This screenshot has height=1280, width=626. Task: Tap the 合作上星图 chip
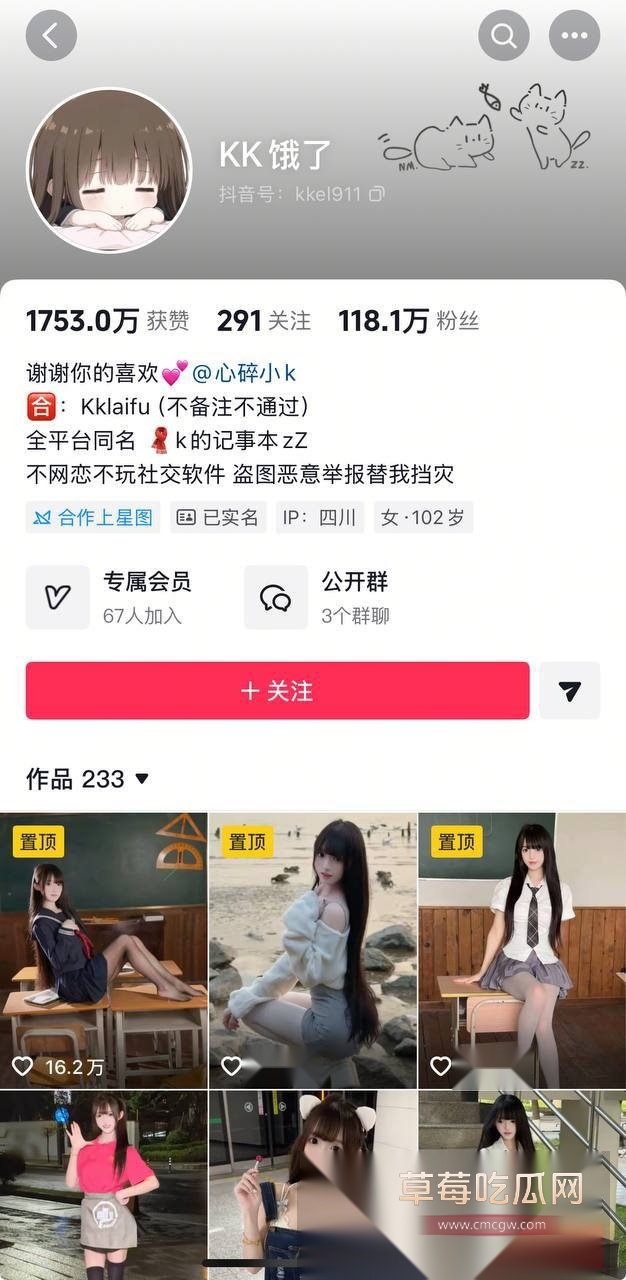coord(92,517)
